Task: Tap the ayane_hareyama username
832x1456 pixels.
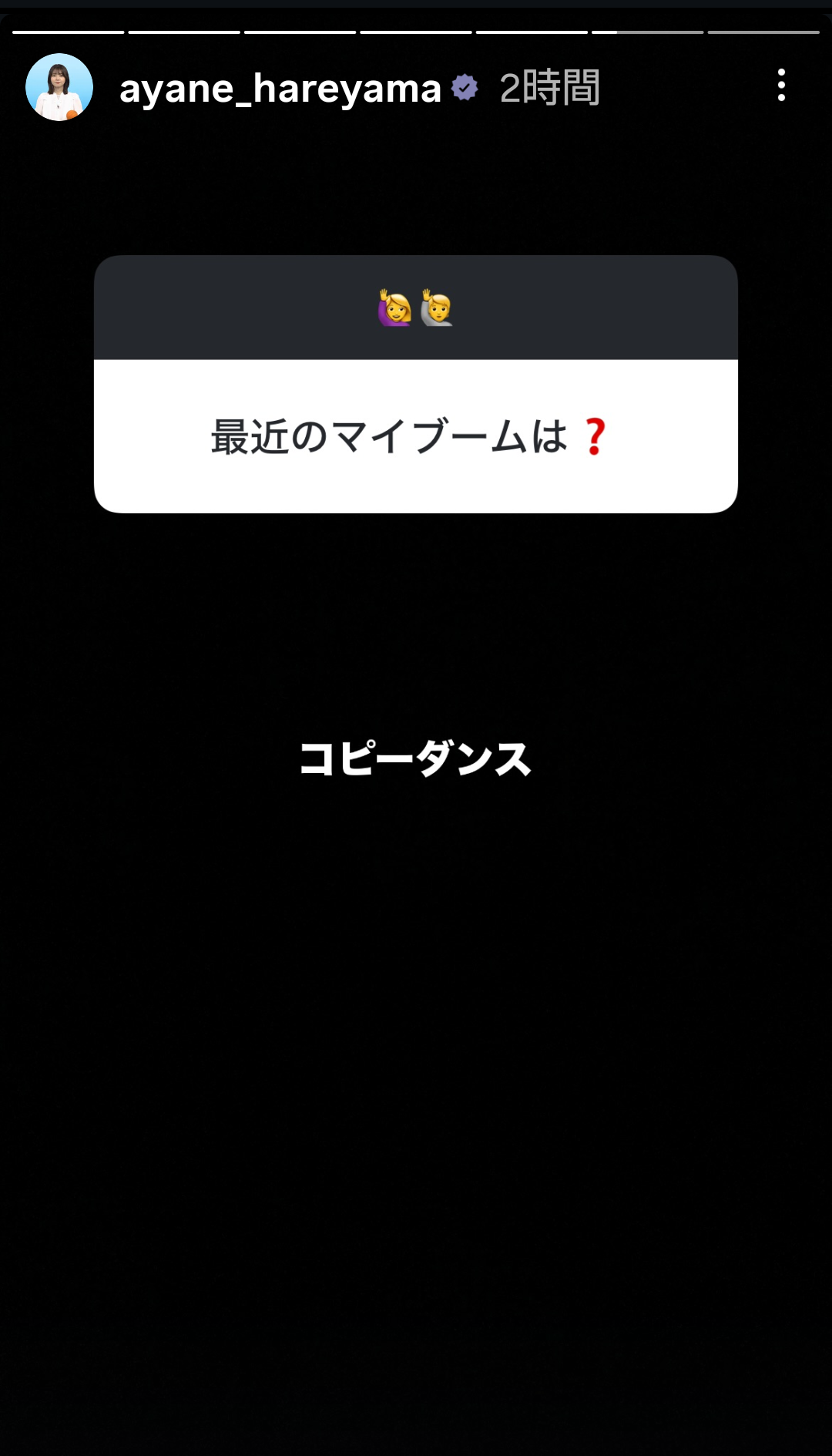Action: [x=280, y=89]
